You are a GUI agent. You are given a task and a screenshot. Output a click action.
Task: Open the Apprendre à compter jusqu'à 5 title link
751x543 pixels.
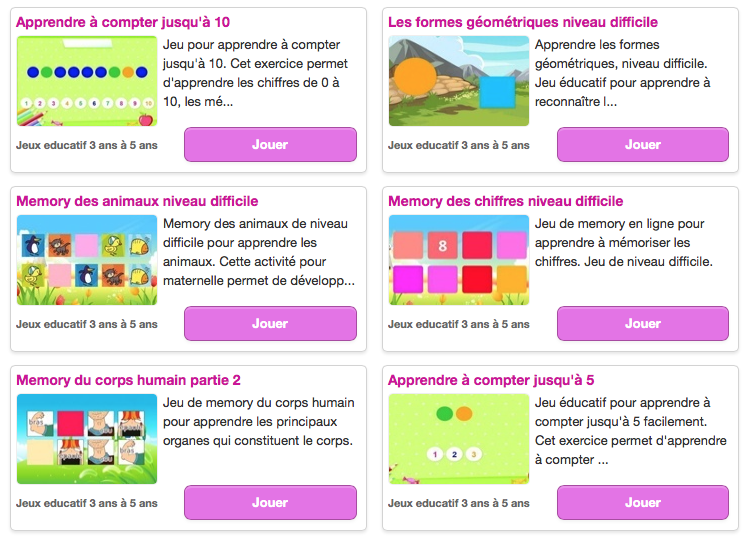(491, 380)
